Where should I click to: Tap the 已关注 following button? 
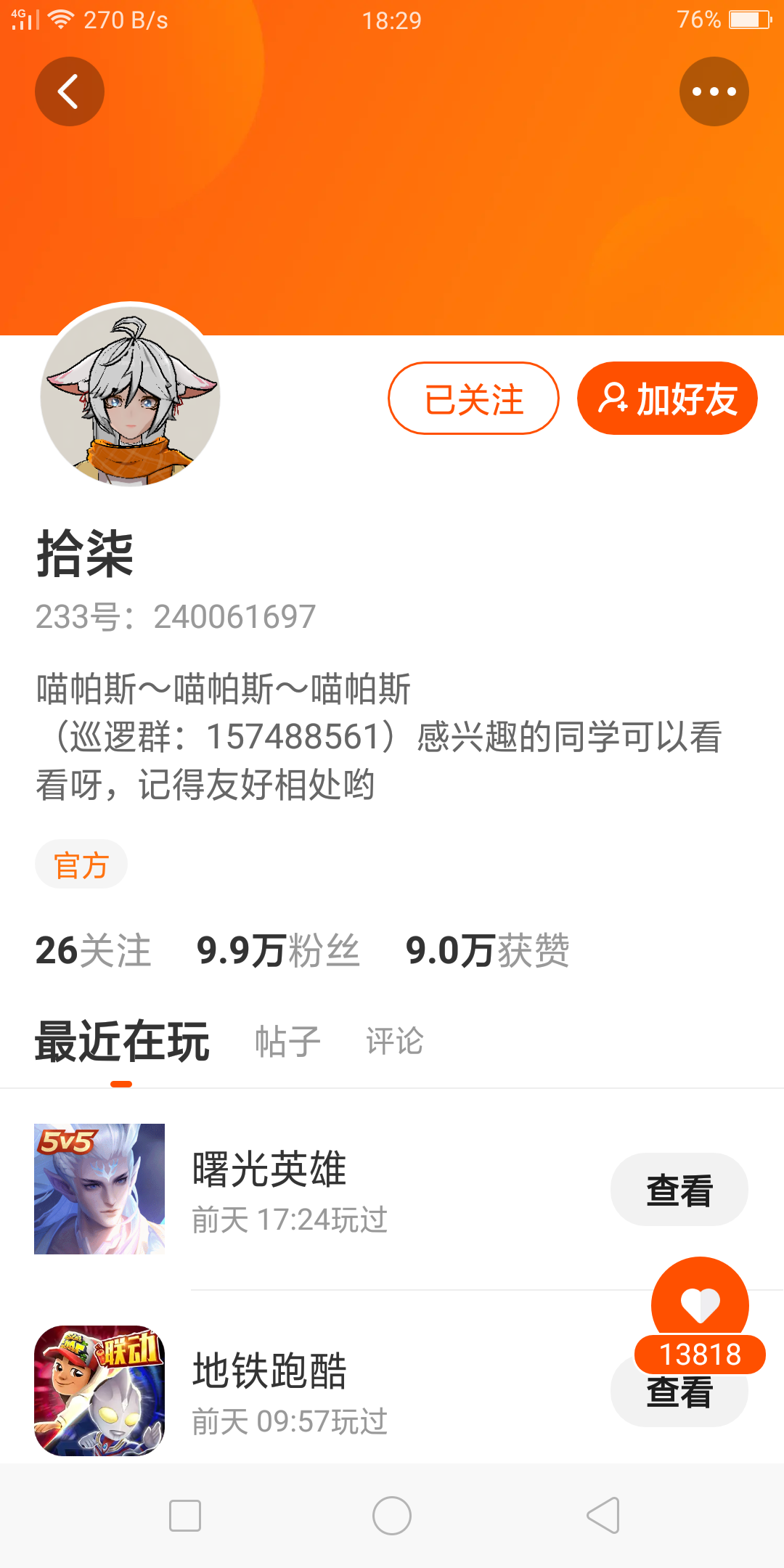coord(473,399)
